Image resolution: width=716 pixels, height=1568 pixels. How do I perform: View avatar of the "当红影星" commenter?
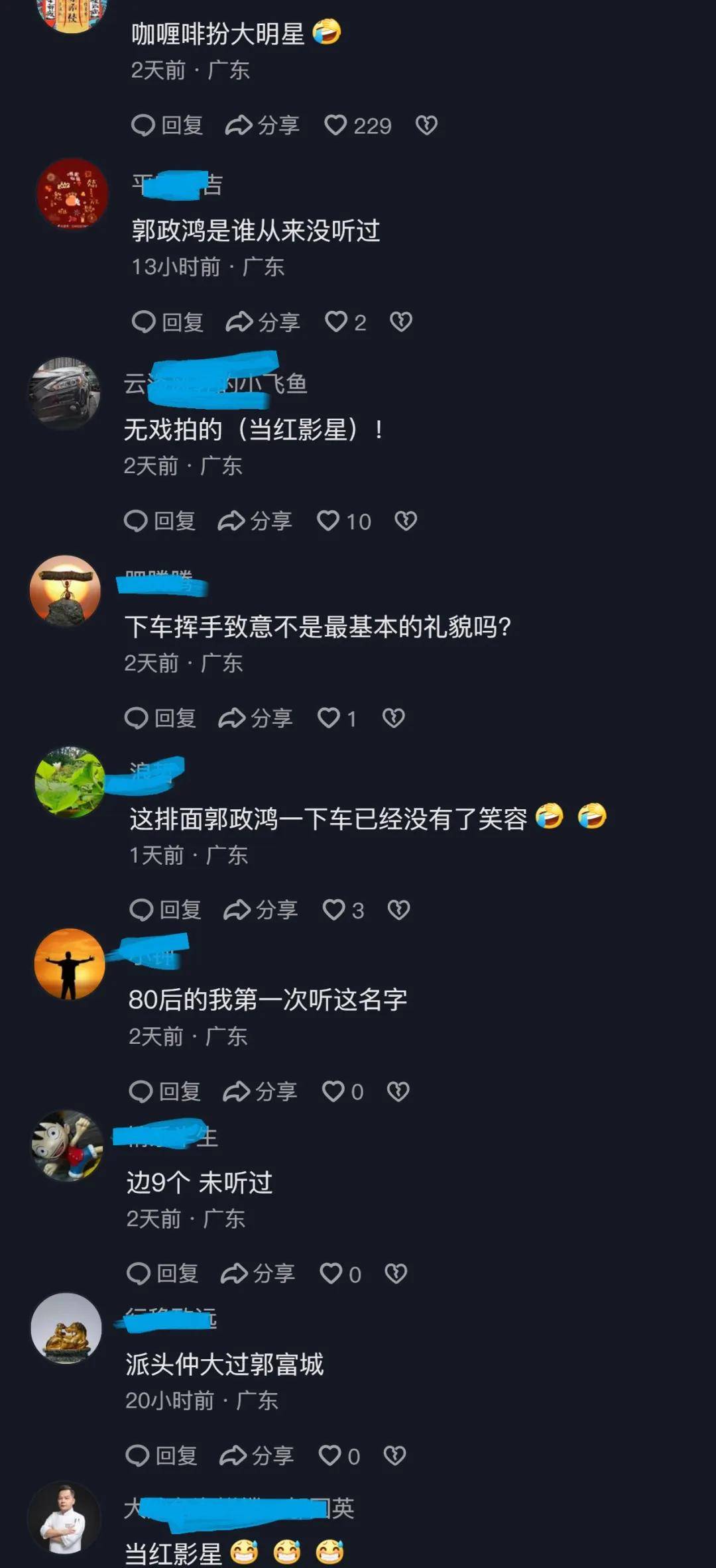click(x=64, y=1518)
